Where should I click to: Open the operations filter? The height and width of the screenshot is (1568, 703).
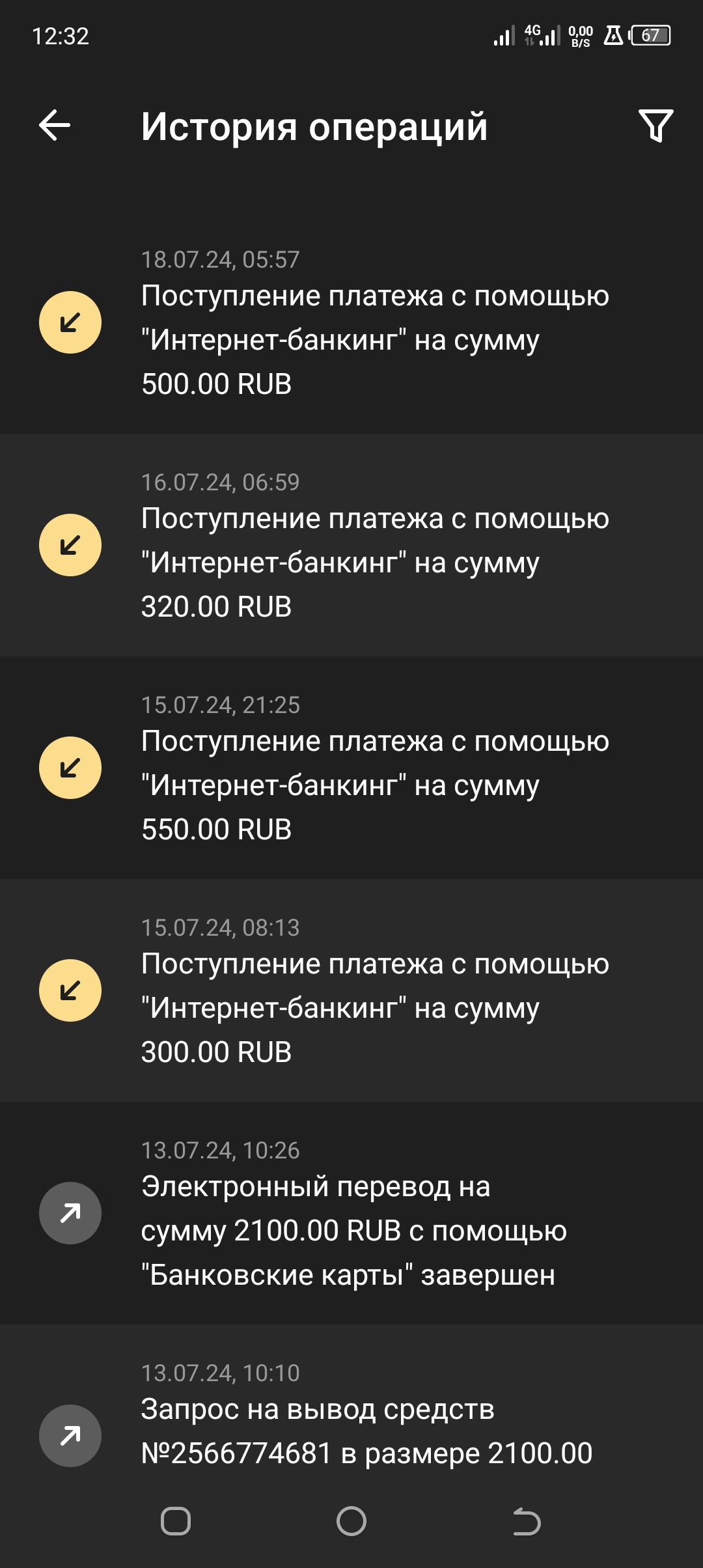(x=655, y=125)
